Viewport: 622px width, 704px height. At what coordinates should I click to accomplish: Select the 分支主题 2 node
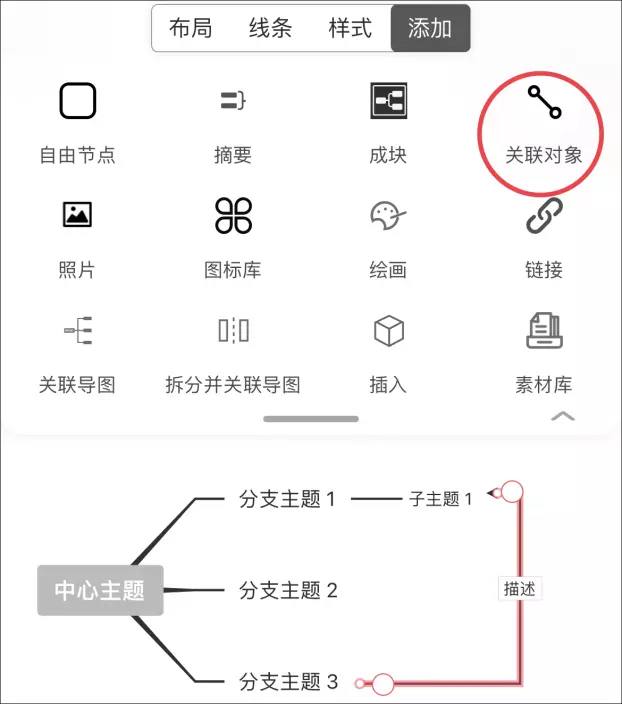click(x=288, y=590)
